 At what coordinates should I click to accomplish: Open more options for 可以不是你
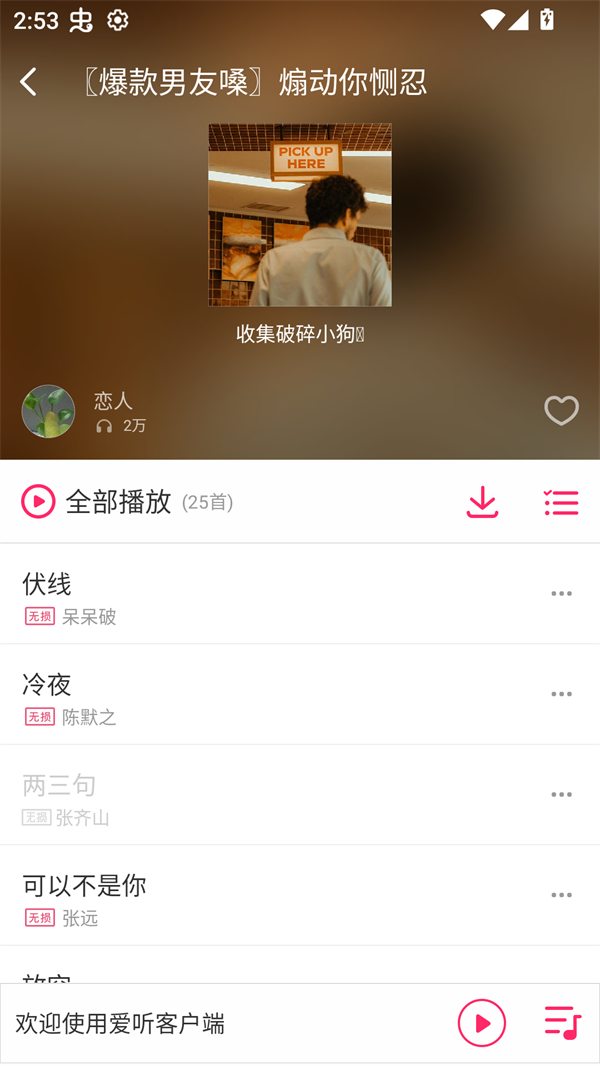click(x=561, y=895)
